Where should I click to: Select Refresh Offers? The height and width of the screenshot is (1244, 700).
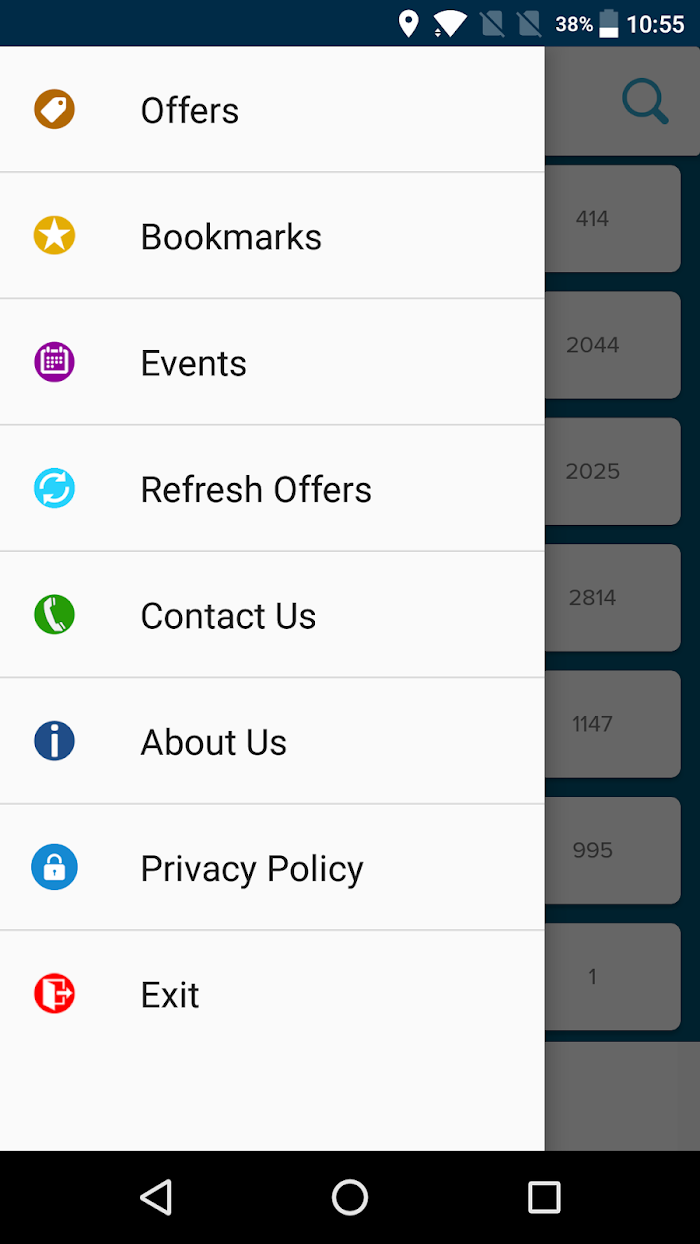[272, 489]
